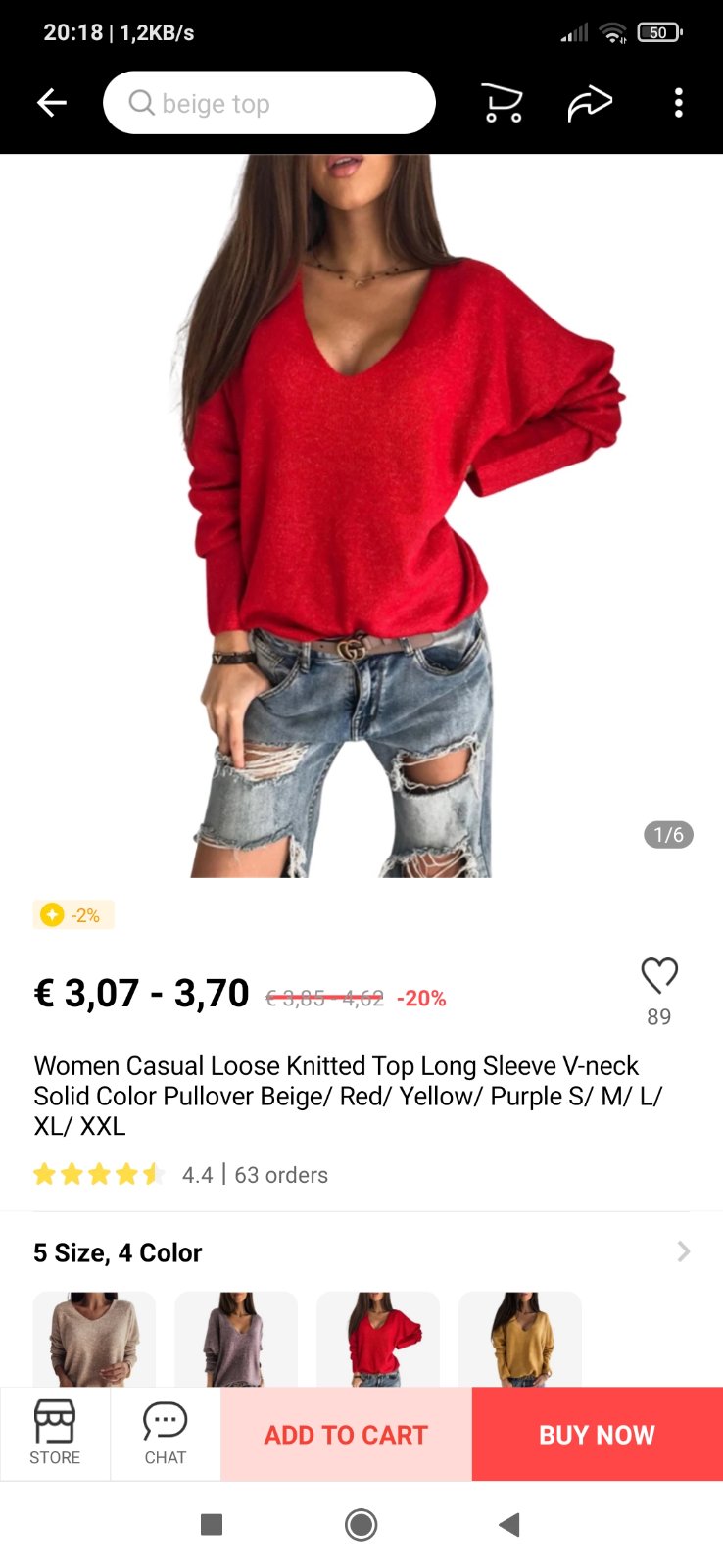
Task: Pick the red color thumbnail
Action: pos(377,1339)
